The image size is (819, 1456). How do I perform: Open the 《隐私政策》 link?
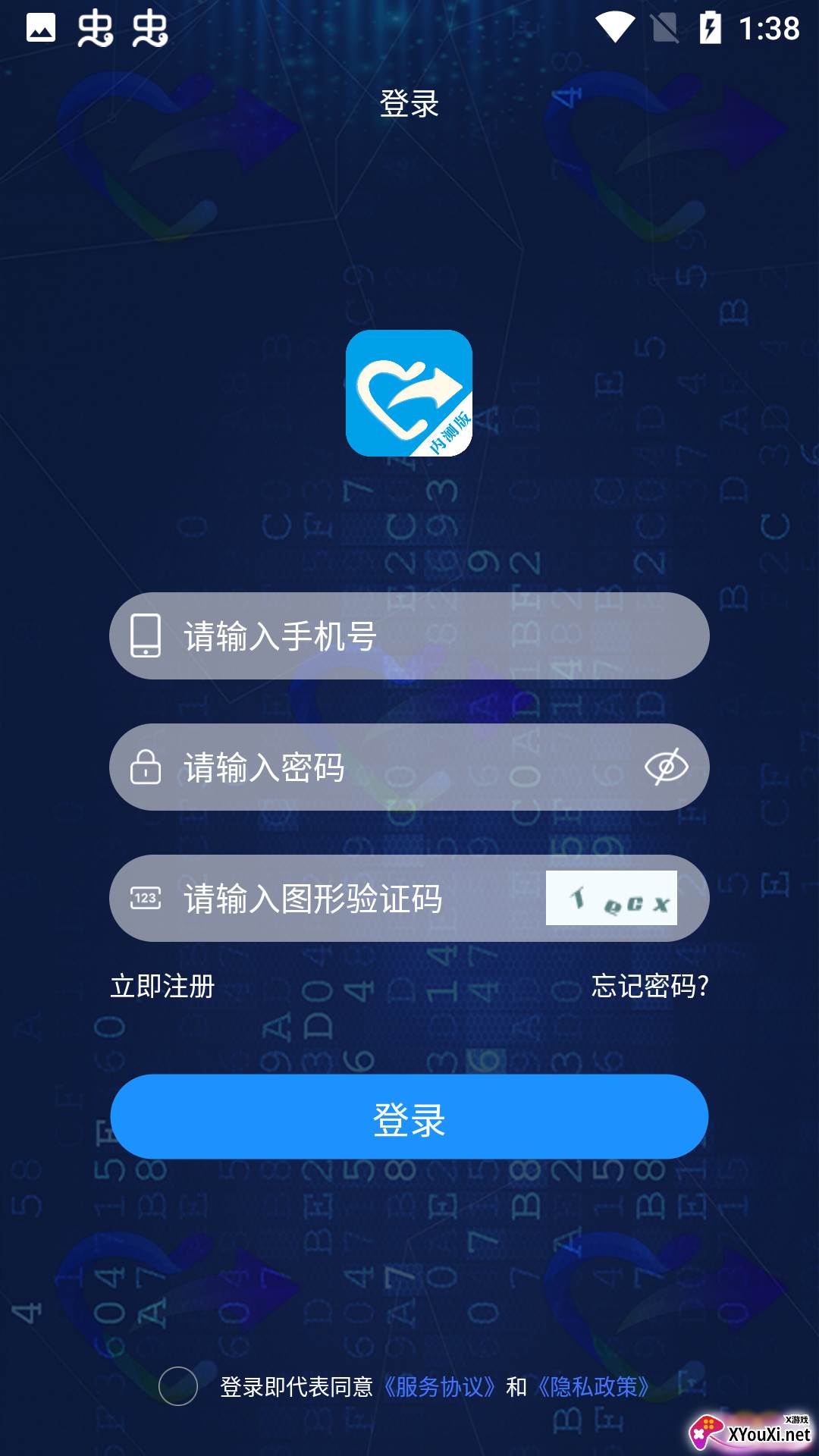(x=594, y=1387)
